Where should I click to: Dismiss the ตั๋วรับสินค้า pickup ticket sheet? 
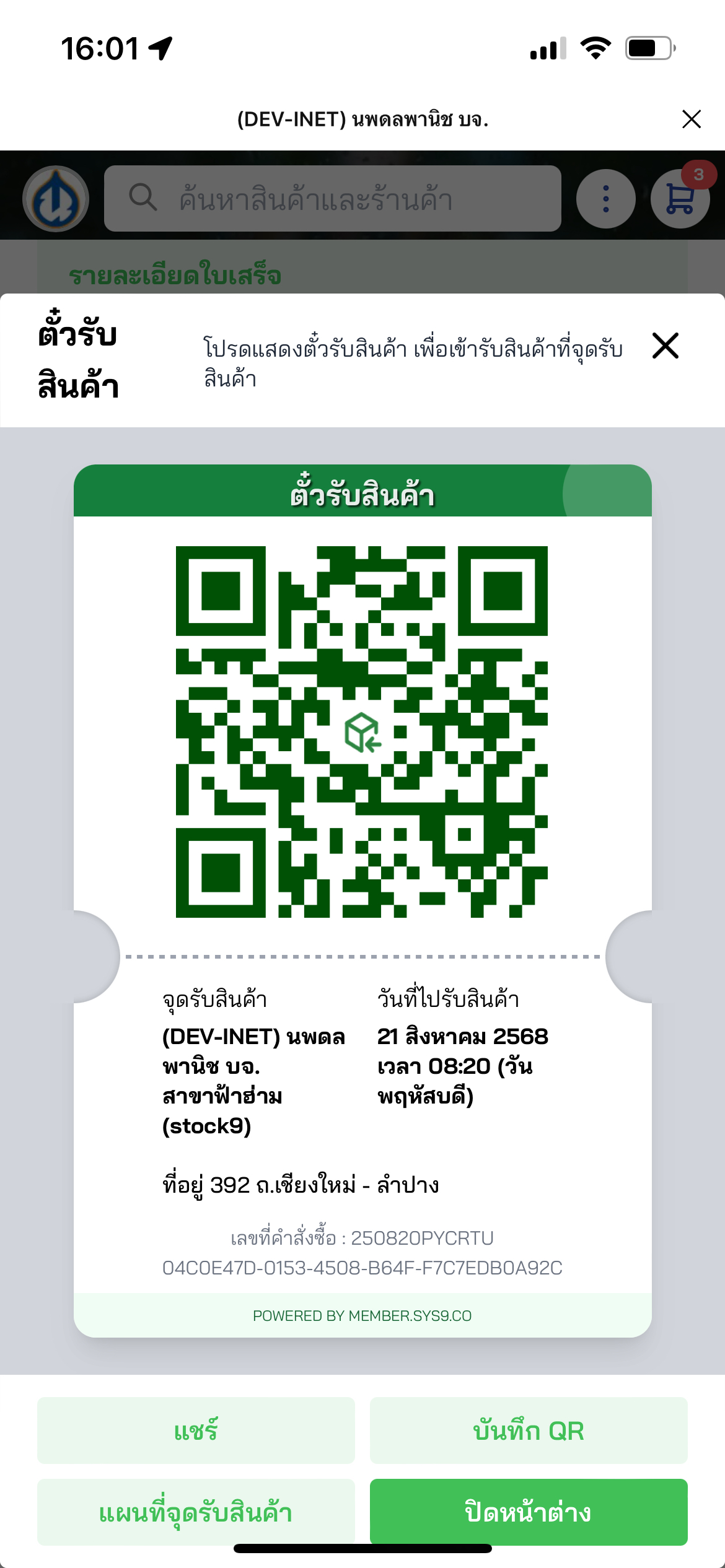[666, 346]
